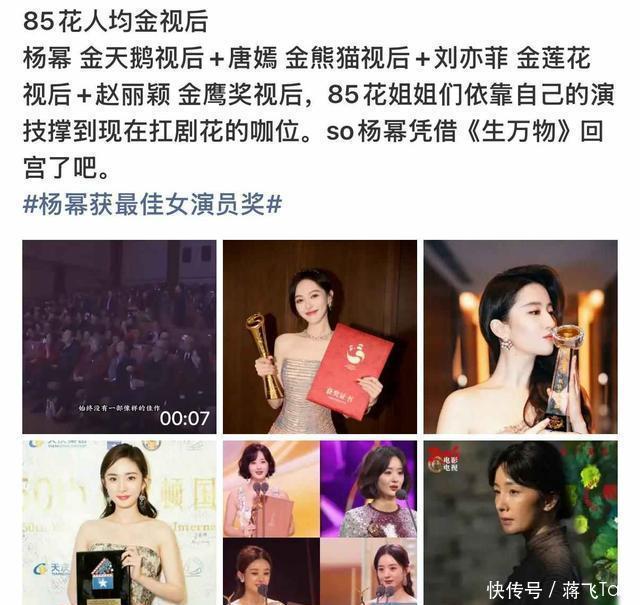Open the four-panel collage photo

[319, 522]
